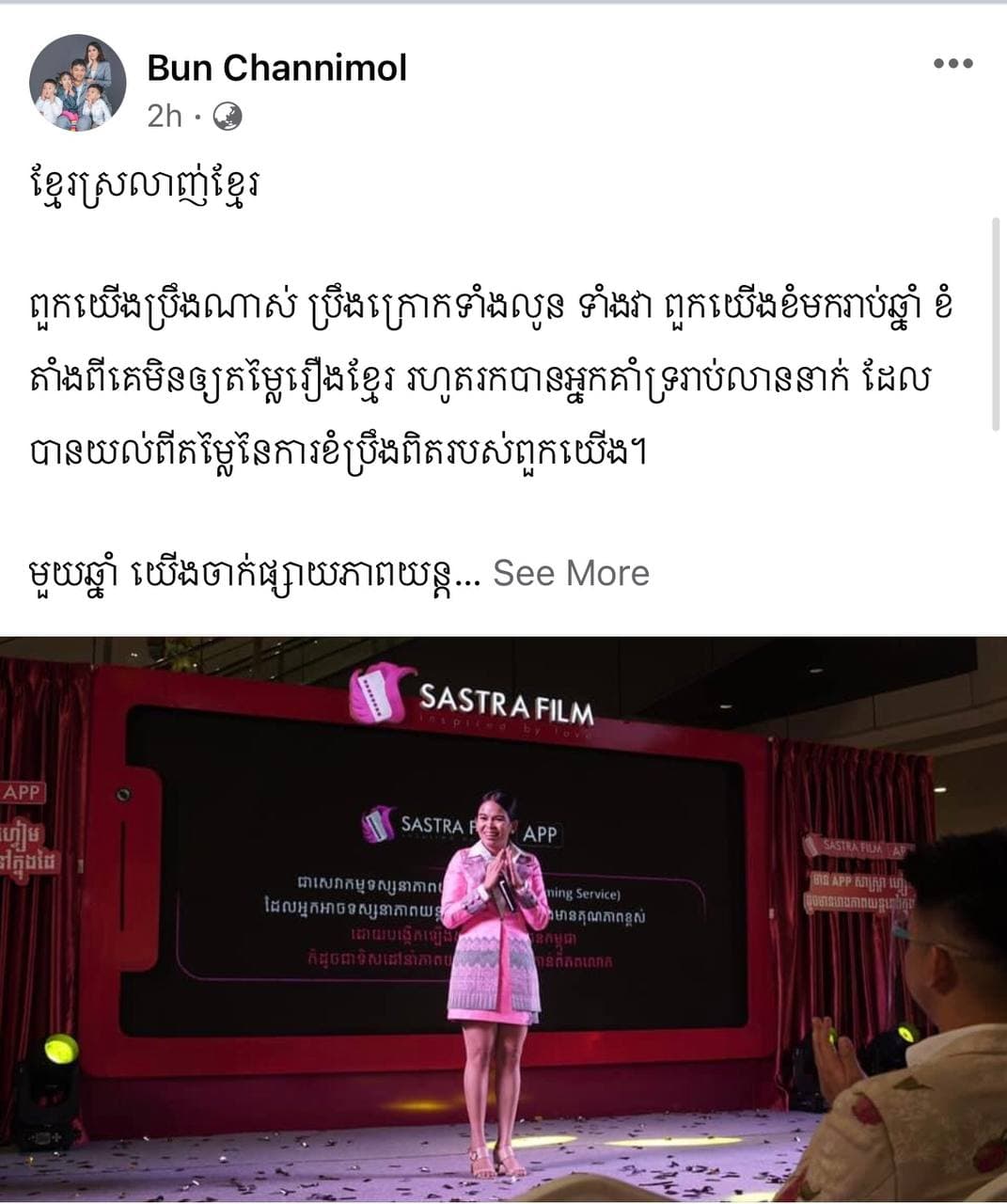Open the Sastra Film event photo
The image size is (1007, 1204).
click(503, 917)
